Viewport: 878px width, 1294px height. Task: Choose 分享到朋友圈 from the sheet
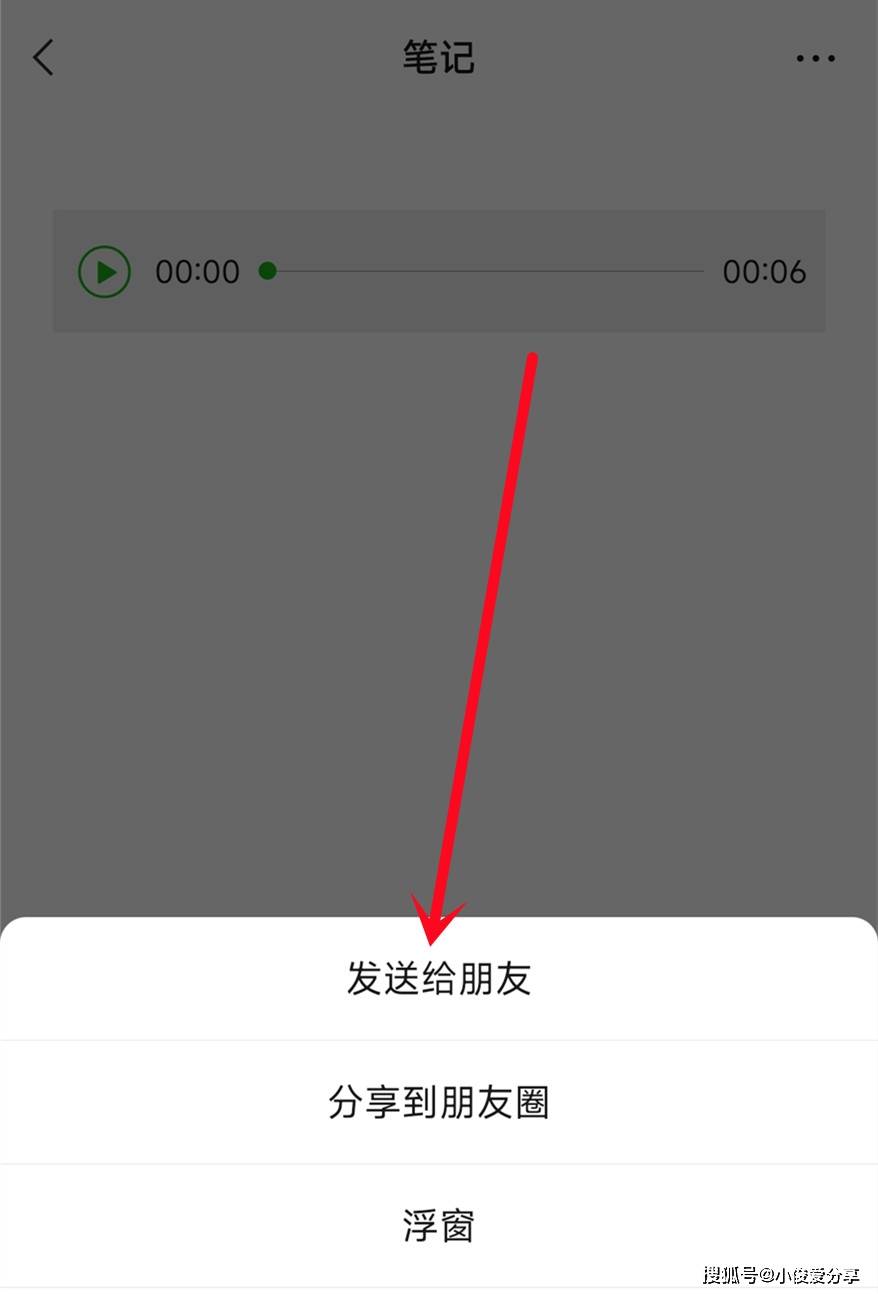click(x=438, y=1102)
